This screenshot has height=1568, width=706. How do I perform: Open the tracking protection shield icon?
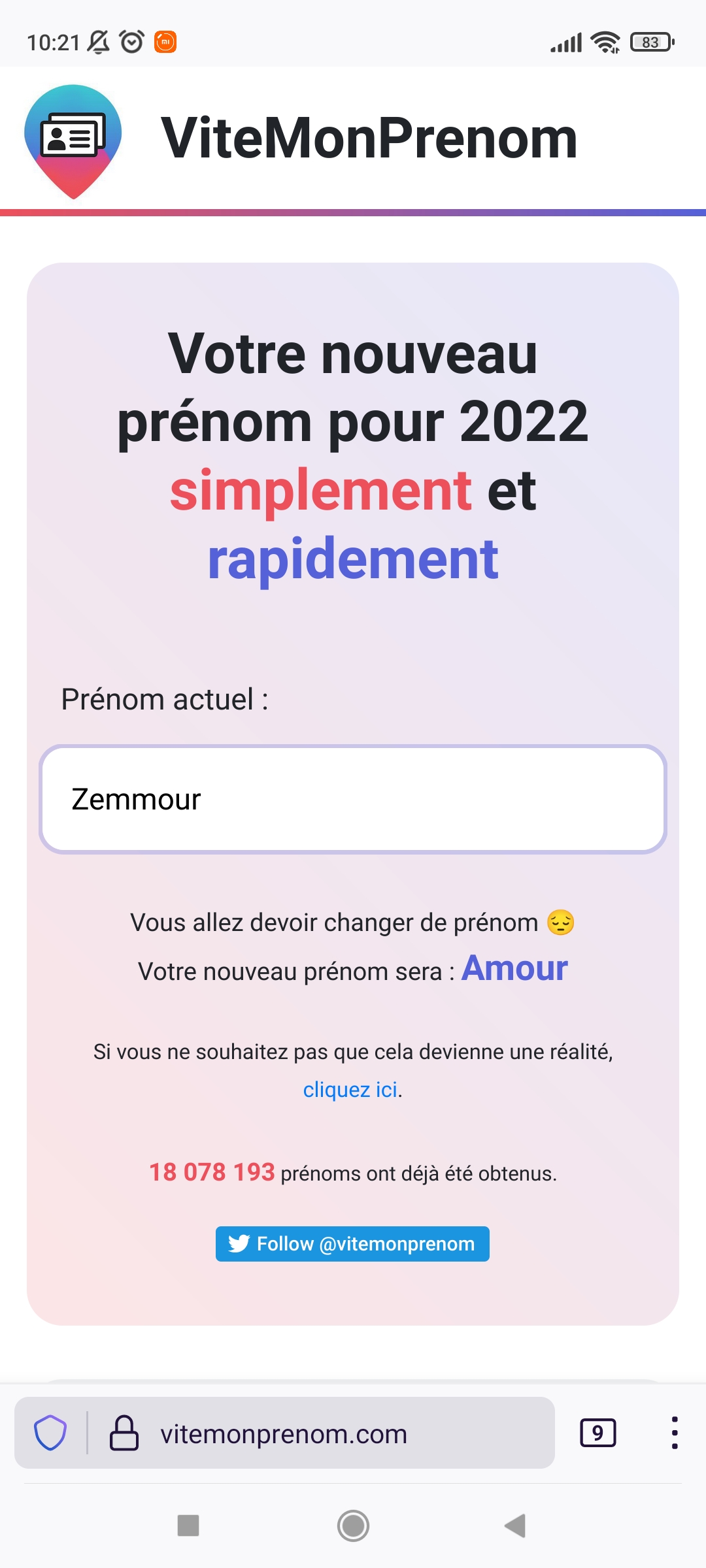pos(50,1433)
